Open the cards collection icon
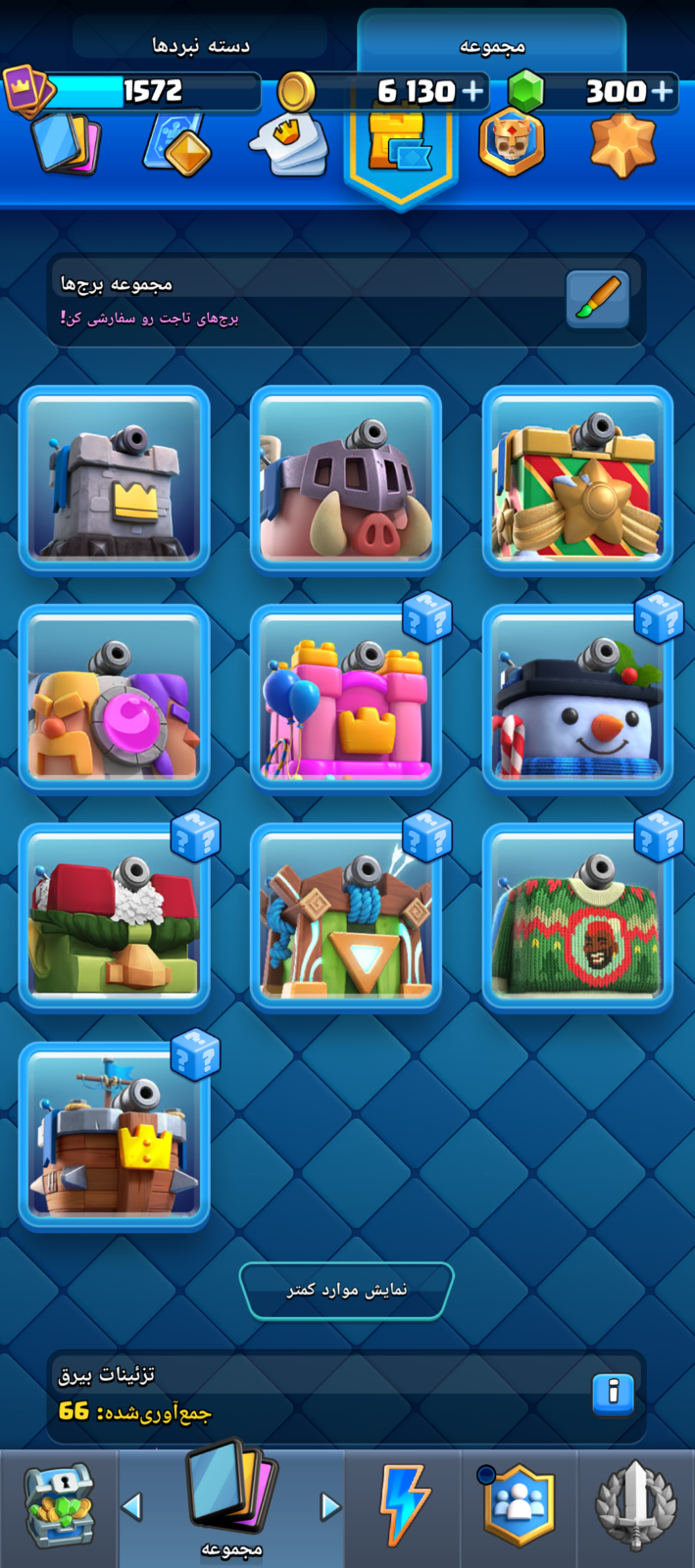Viewport: 695px width, 1568px height. (67, 143)
